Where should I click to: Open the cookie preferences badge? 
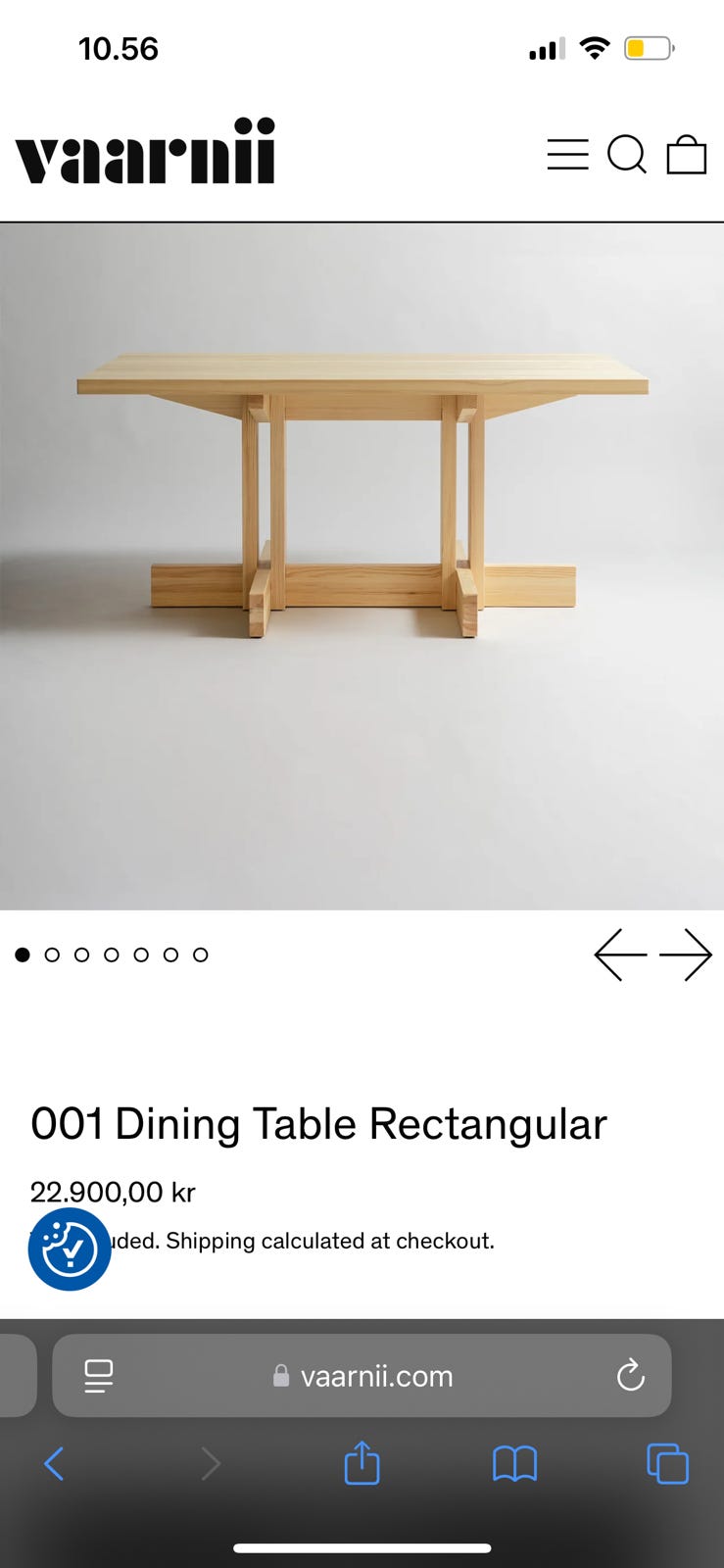coord(70,1249)
